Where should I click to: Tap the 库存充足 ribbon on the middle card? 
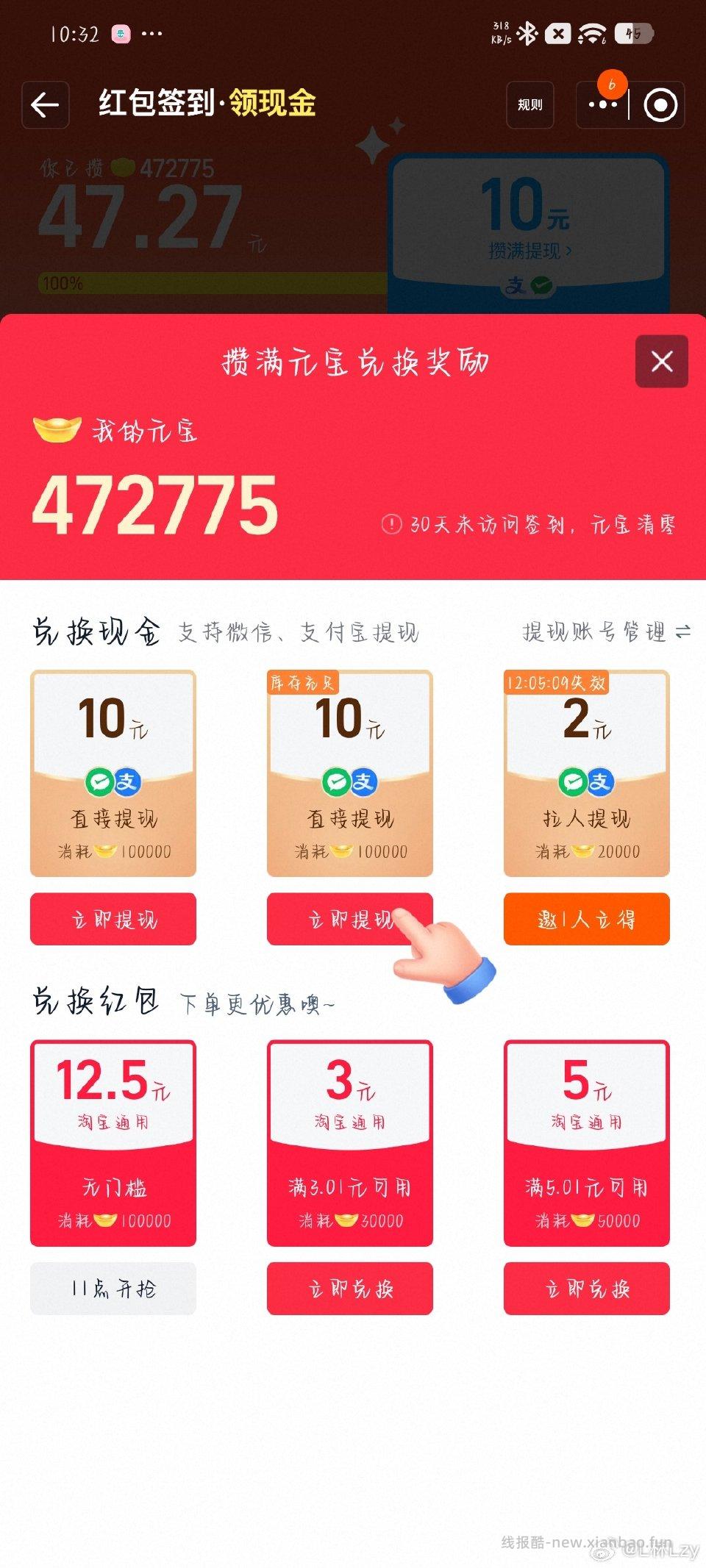(x=302, y=682)
